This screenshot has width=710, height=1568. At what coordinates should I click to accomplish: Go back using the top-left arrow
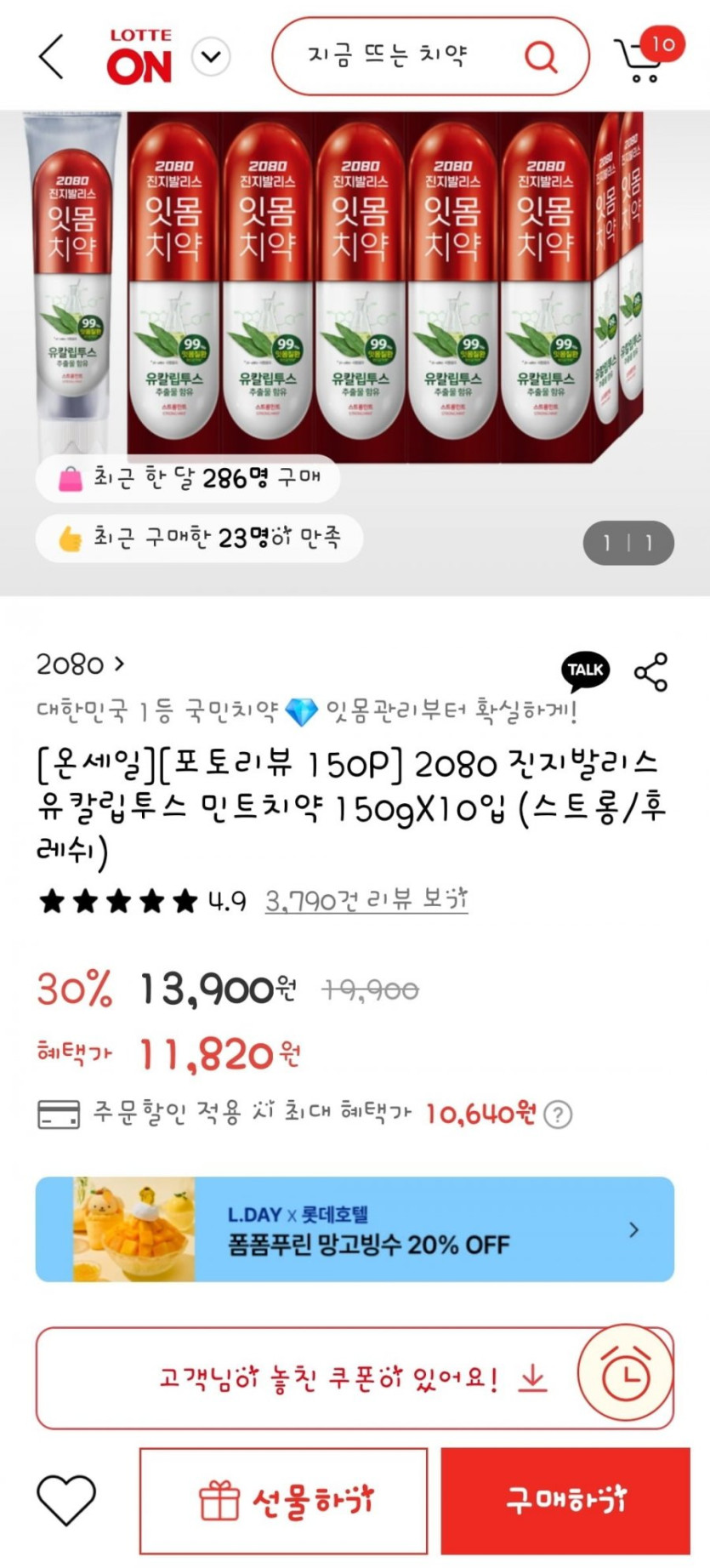coord(52,57)
